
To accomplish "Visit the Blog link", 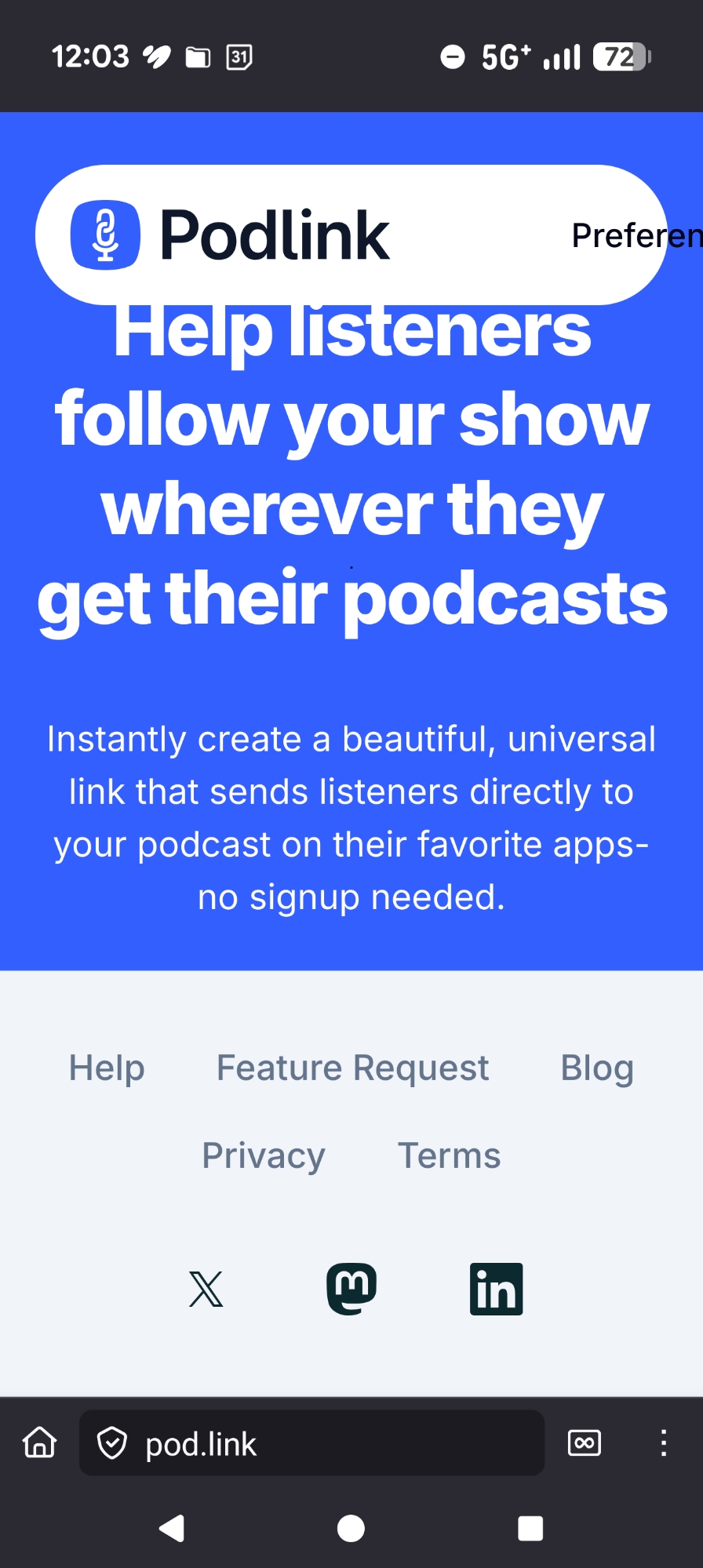I will 596,1068.
